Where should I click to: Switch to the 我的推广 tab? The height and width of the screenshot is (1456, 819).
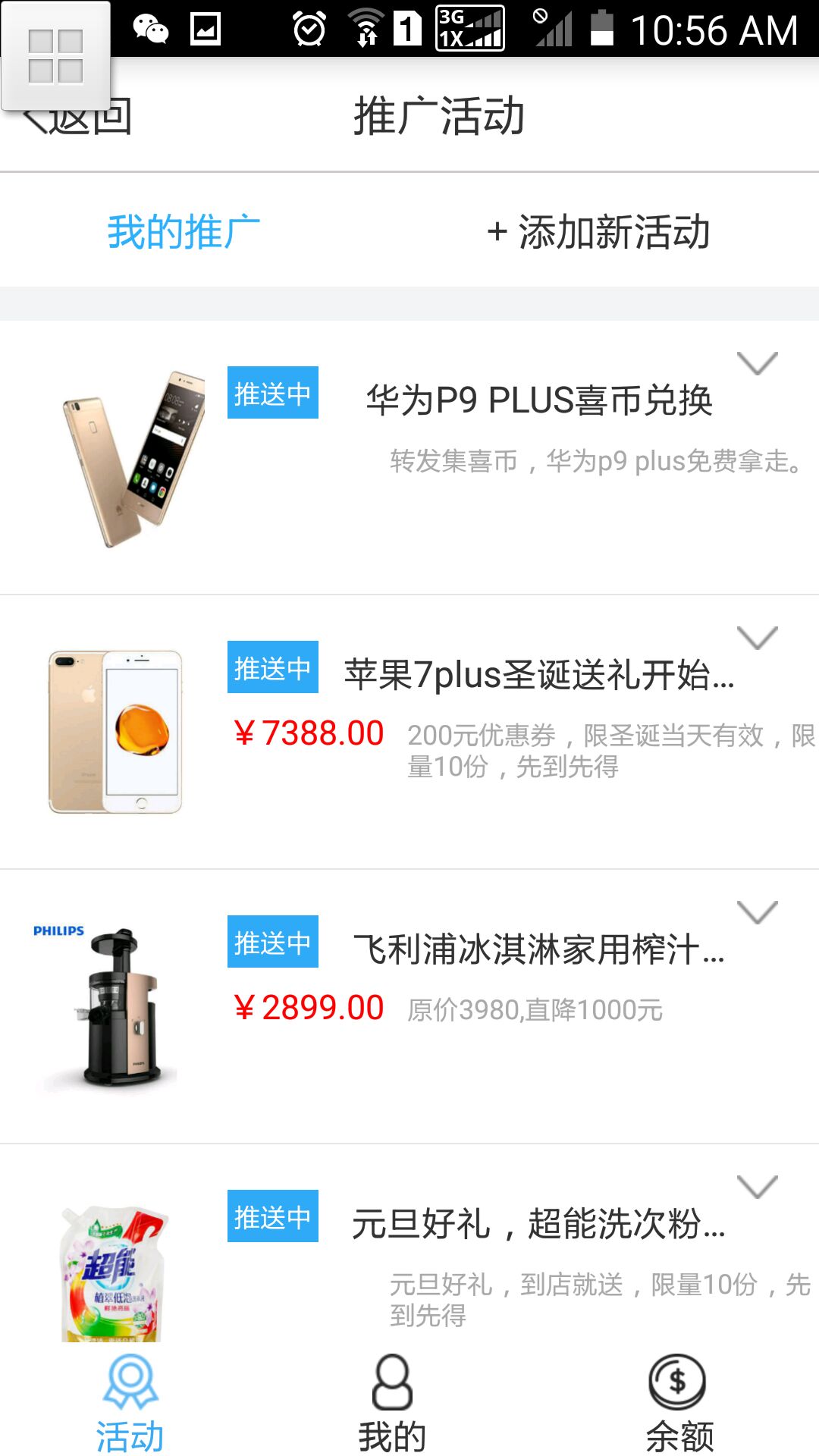[x=182, y=230]
